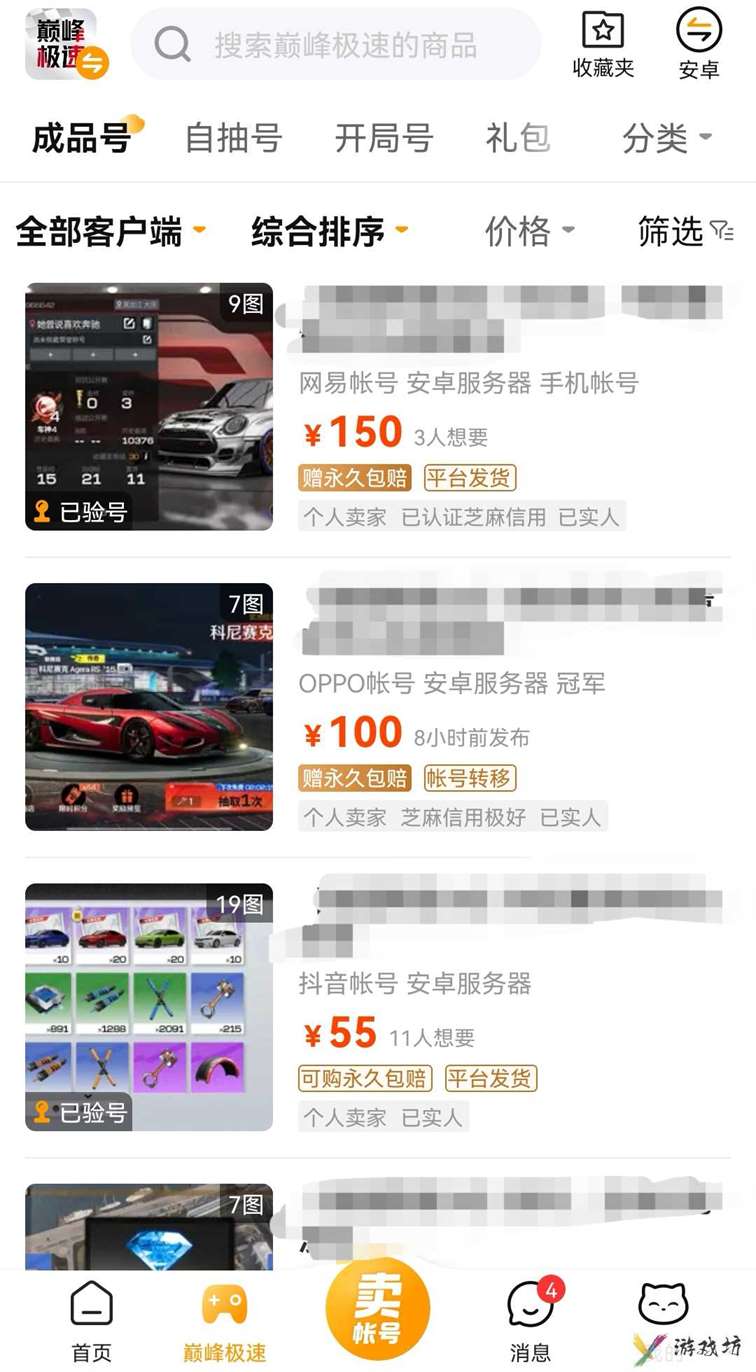This screenshot has width=756, height=1372.
Task: Open the ¥150 网易帐号 listing
Action: coord(378,407)
